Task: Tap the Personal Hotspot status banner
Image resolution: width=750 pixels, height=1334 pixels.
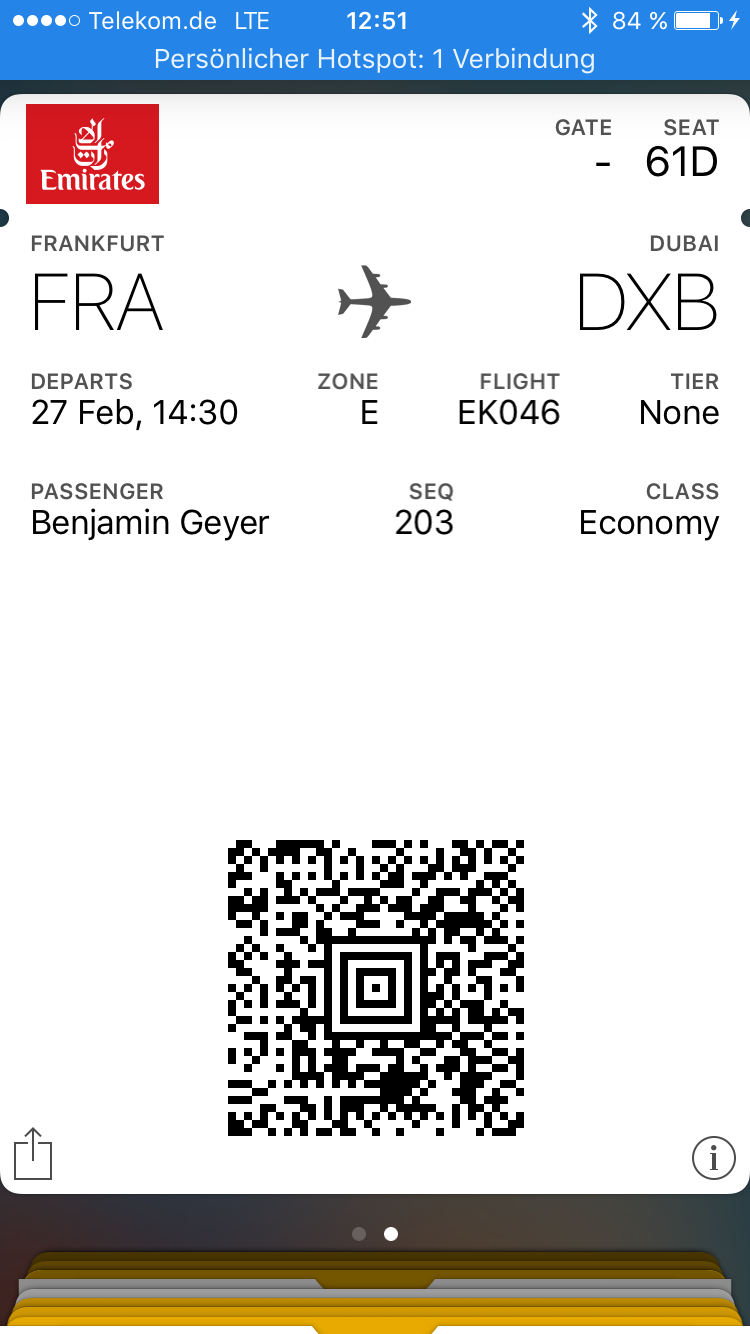Action: tap(375, 59)
